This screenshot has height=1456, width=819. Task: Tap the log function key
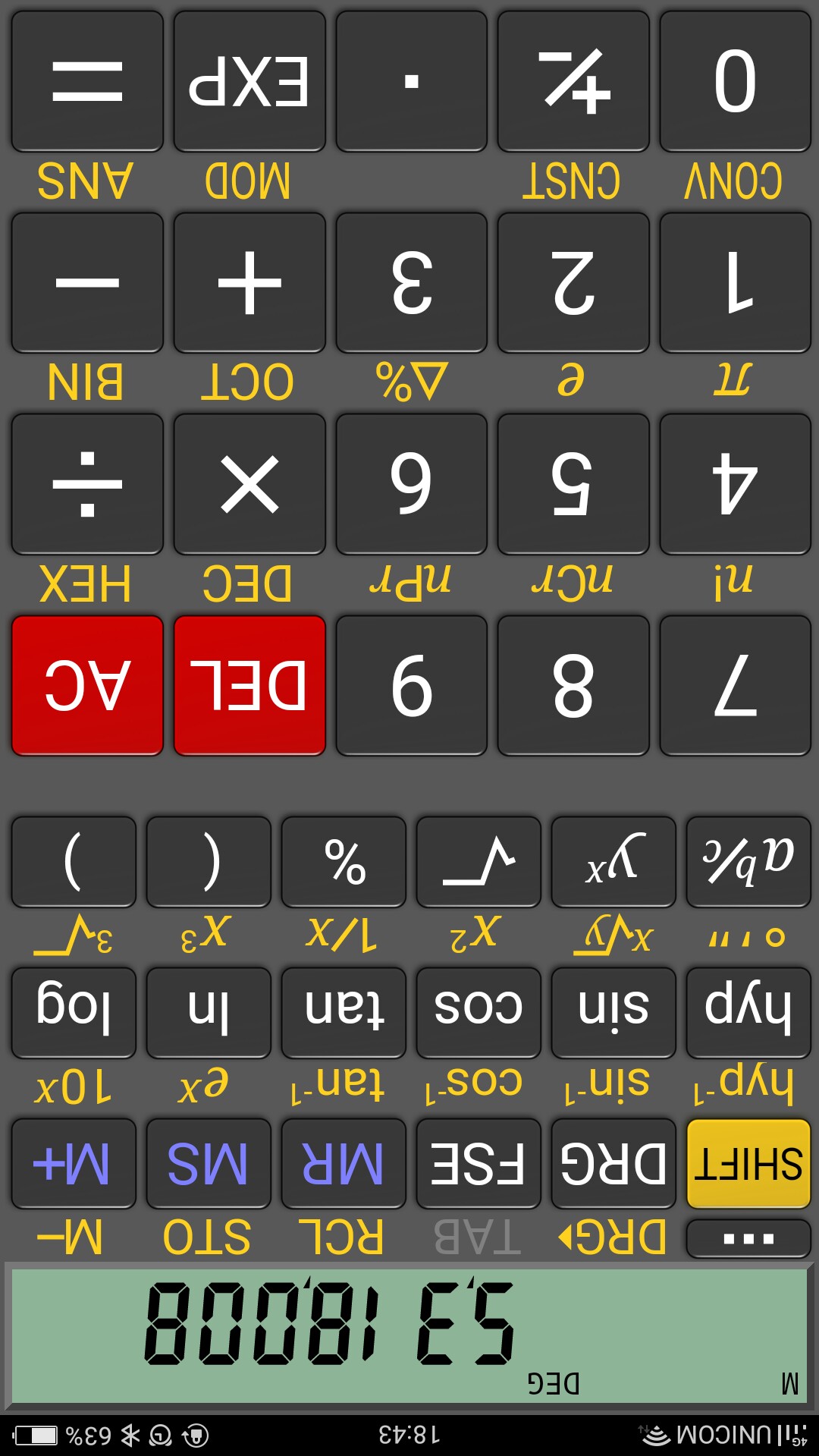click(x=74, y=1012)
